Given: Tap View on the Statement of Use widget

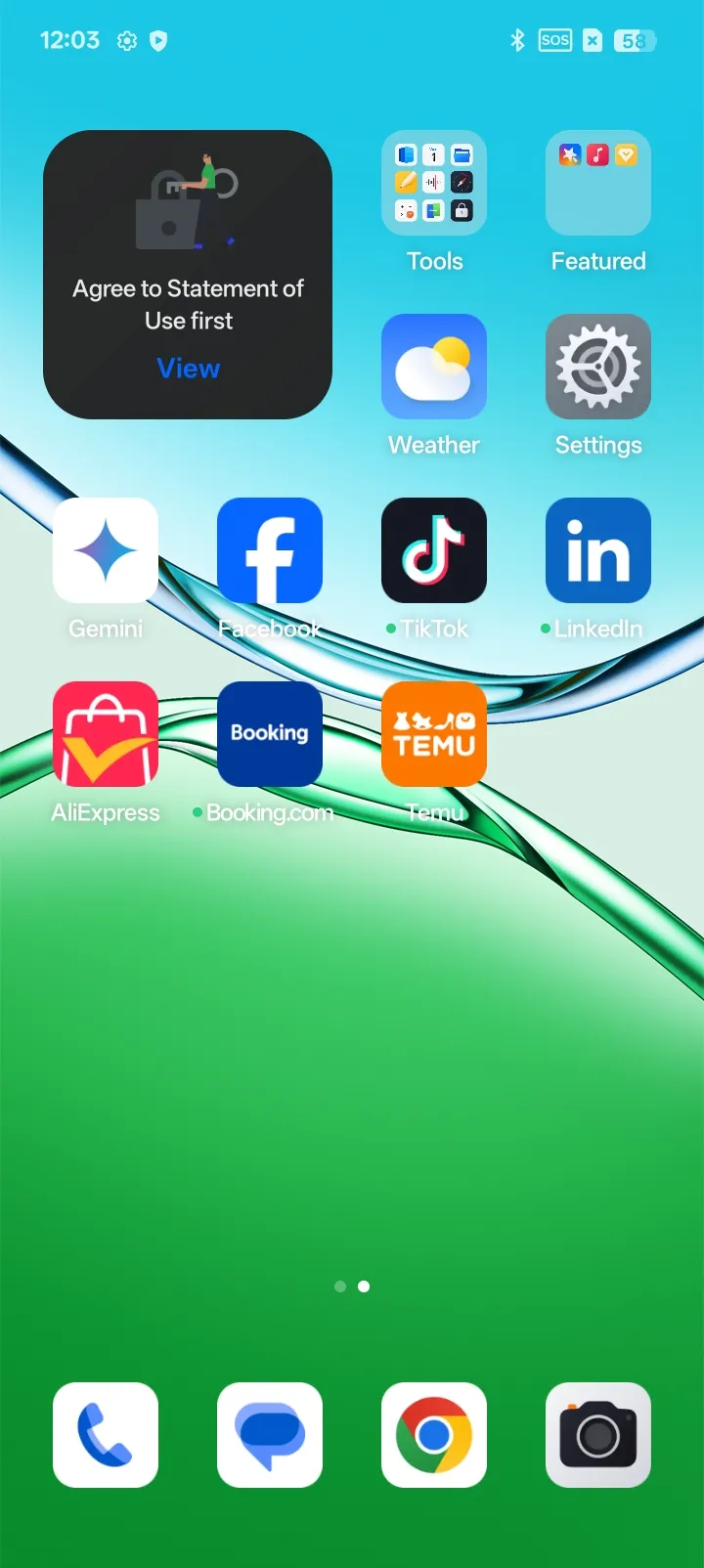Looking at the screenshot, I should pos(189,369).
